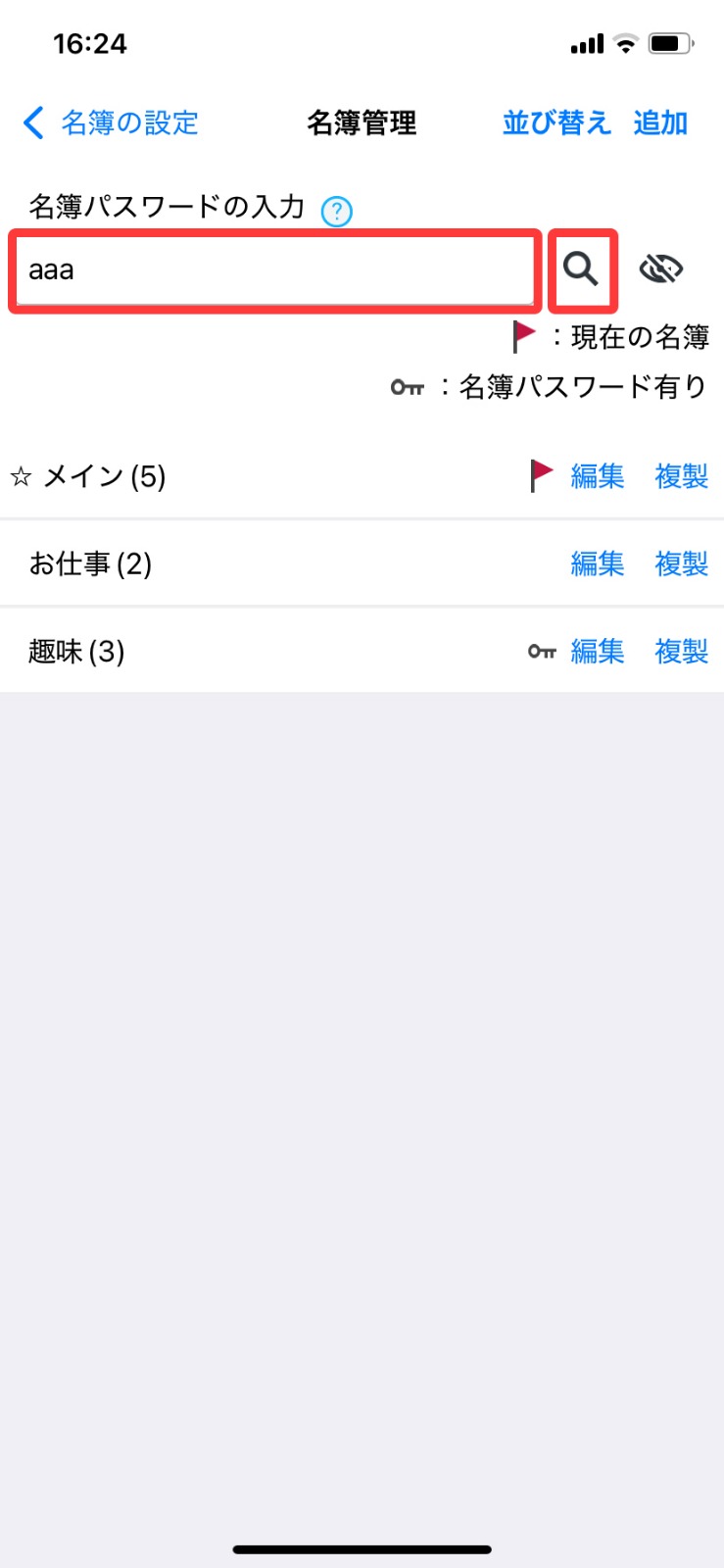724x1568 pixels.
Task: Edit the メイン list
Action: [598, 476]
